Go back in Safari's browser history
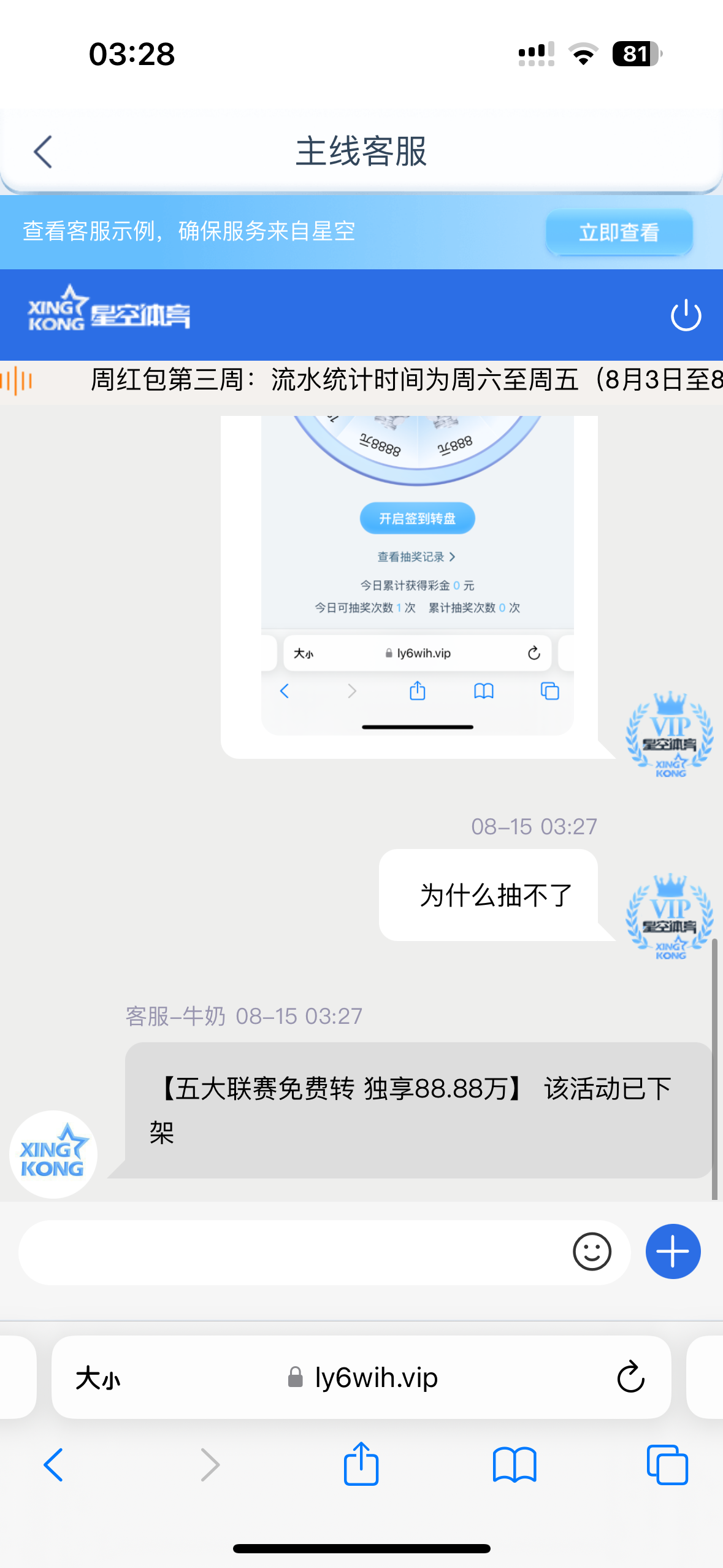Viewport: 723px width, 1568px height. click(x=53, y=1465)
